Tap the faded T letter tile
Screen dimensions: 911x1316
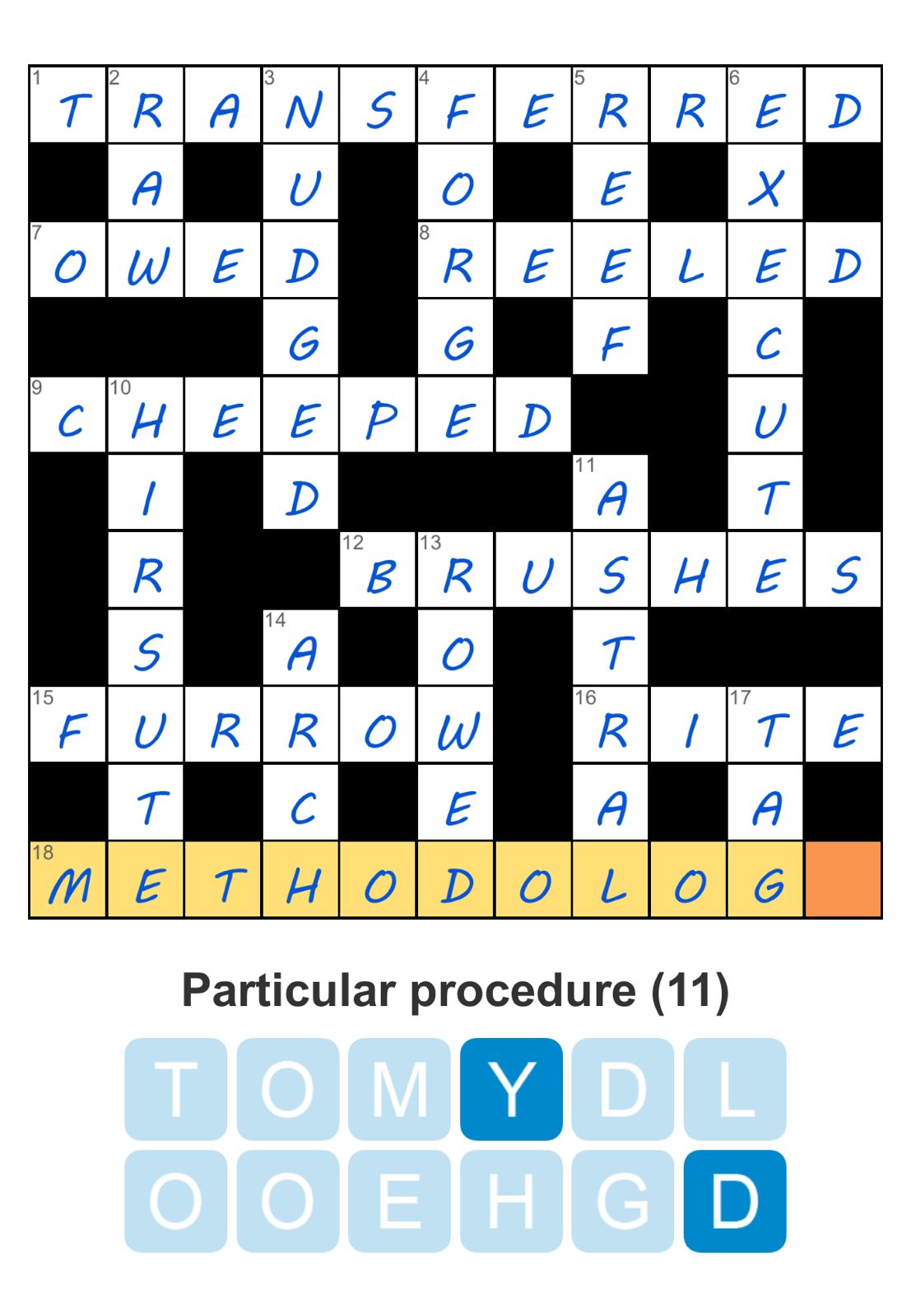coord(175,1089)
